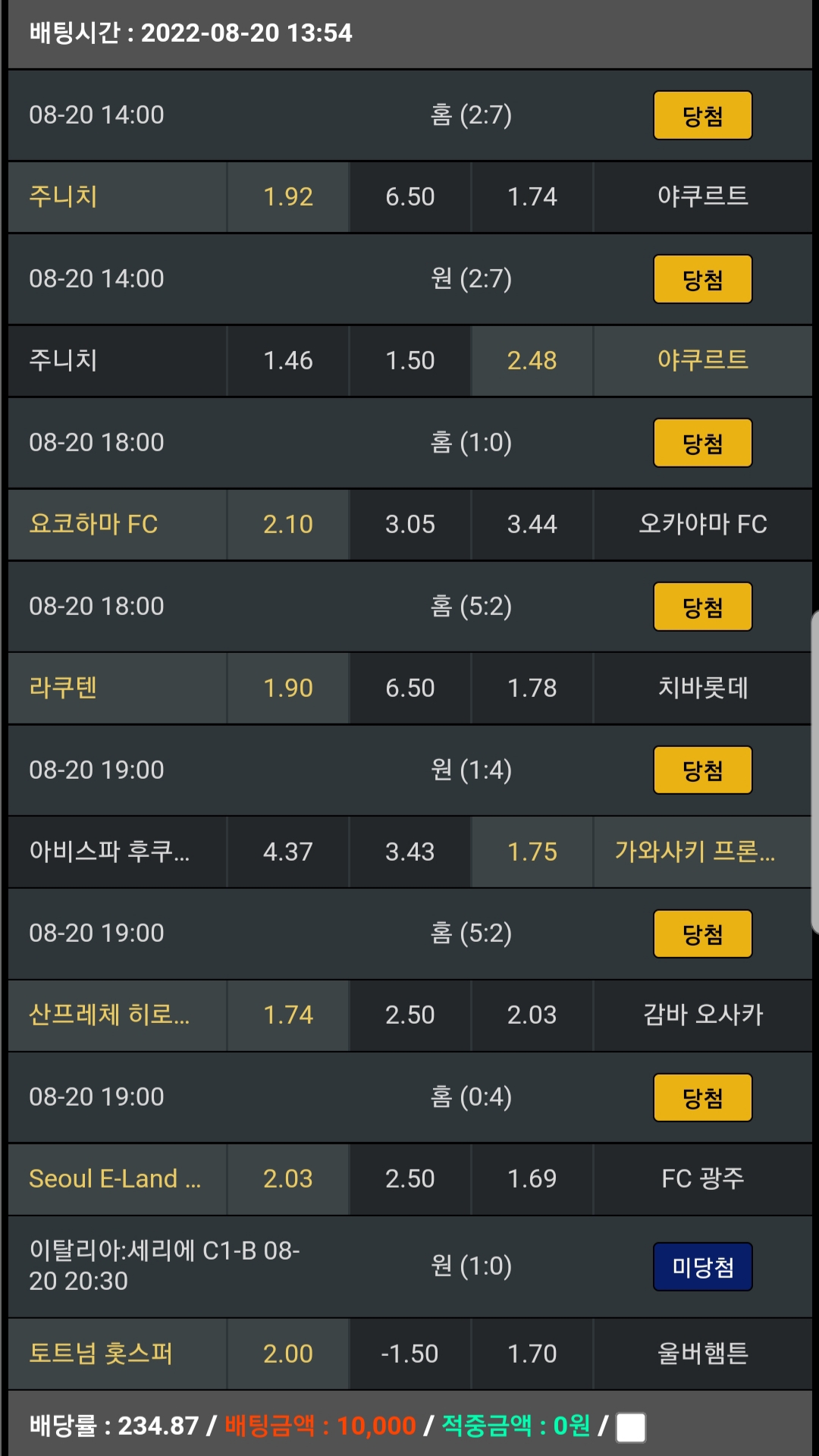Tick the checkbox beside 적중금액 0원

point(631,1427)
